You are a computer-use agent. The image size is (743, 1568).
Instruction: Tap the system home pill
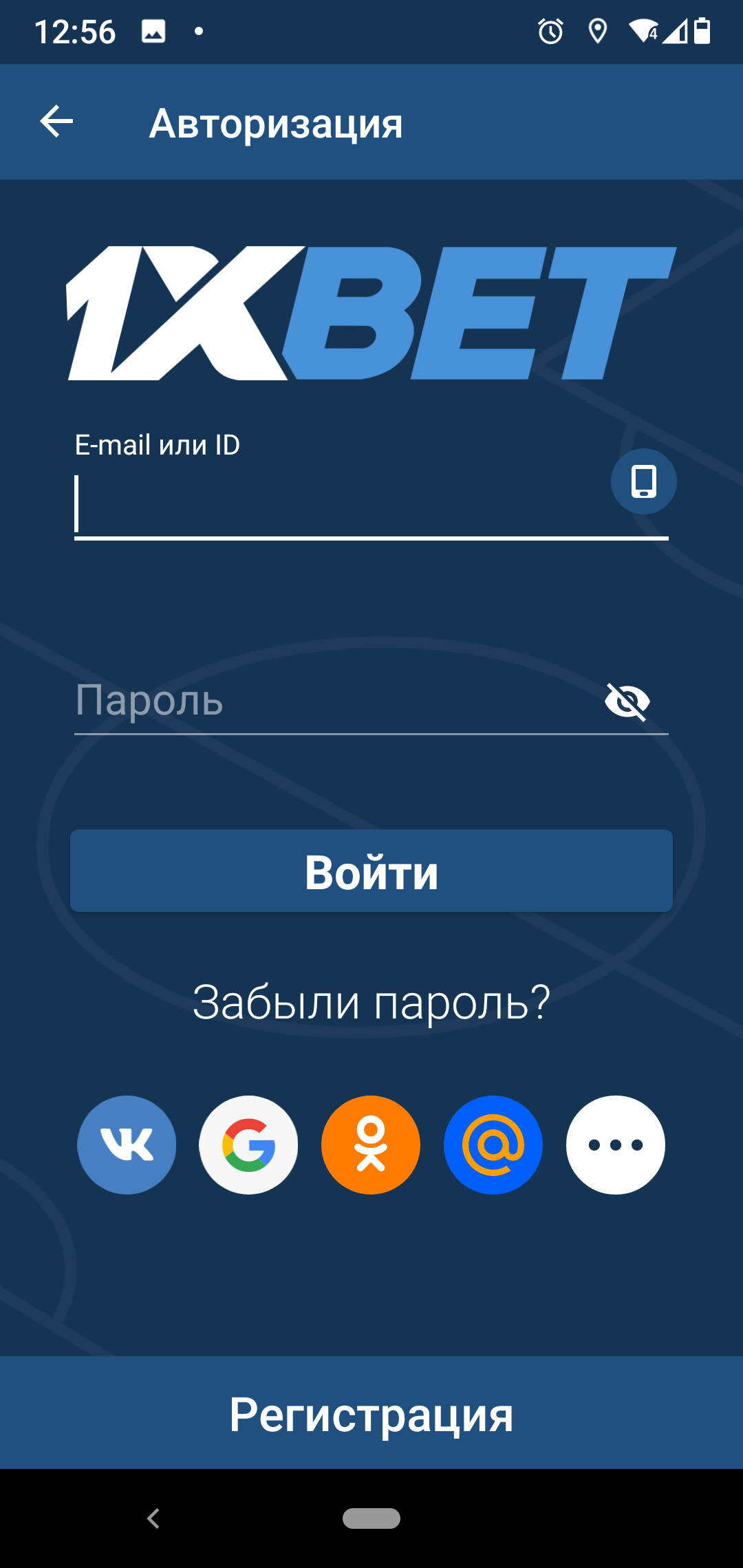[371, 1518]
